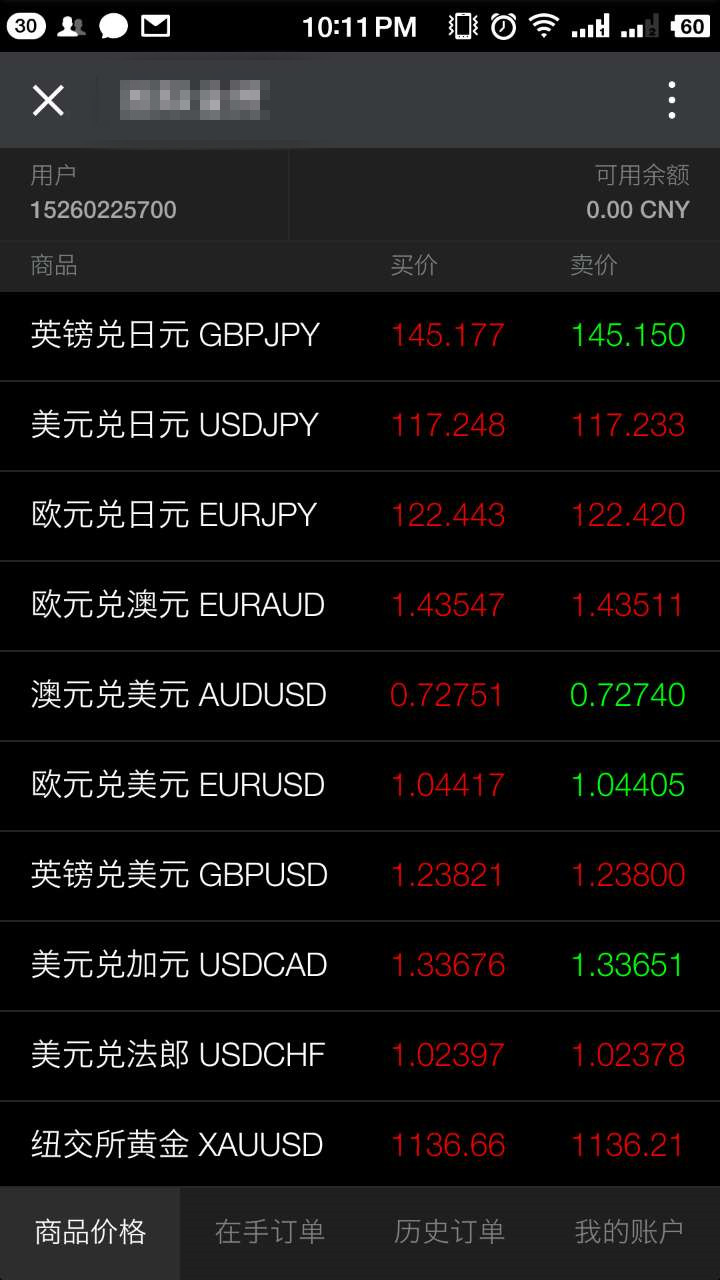Open the EURAUD row
This screenshot has width=720, height=1280.
(360, 606)
